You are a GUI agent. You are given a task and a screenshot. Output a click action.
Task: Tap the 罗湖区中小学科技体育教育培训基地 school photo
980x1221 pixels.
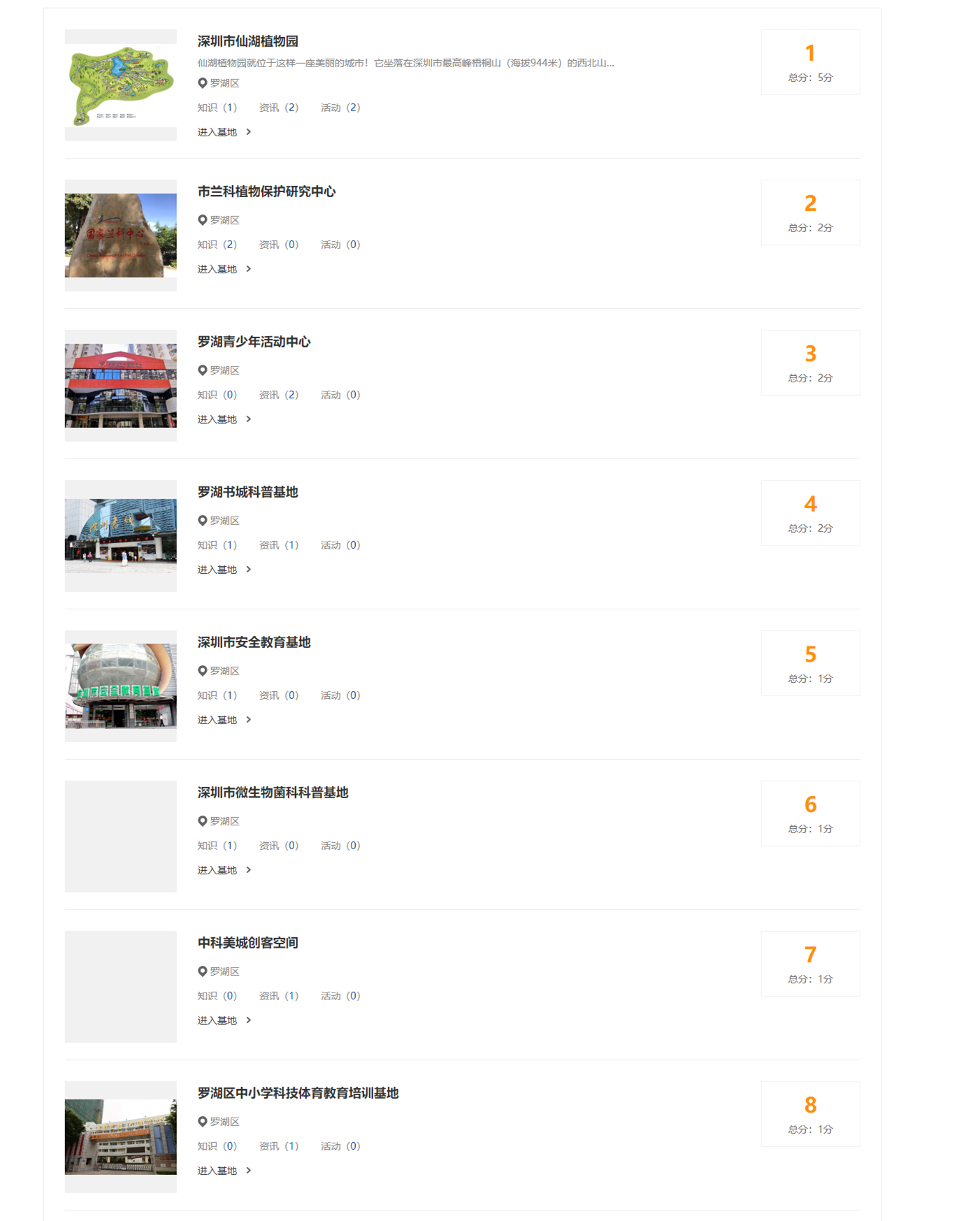click(x=121, y=1137)
